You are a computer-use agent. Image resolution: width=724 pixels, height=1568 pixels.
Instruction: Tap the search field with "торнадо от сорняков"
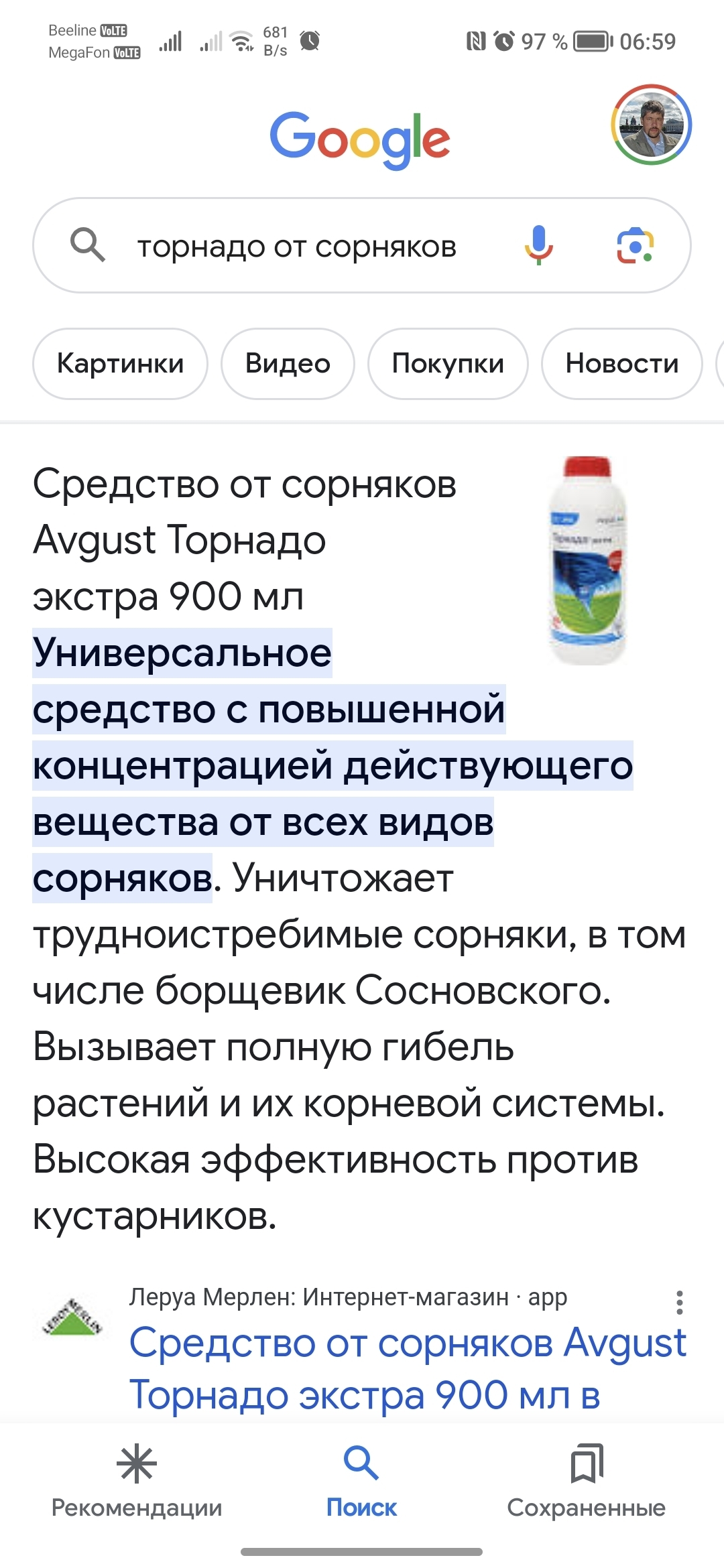[362, 245]
